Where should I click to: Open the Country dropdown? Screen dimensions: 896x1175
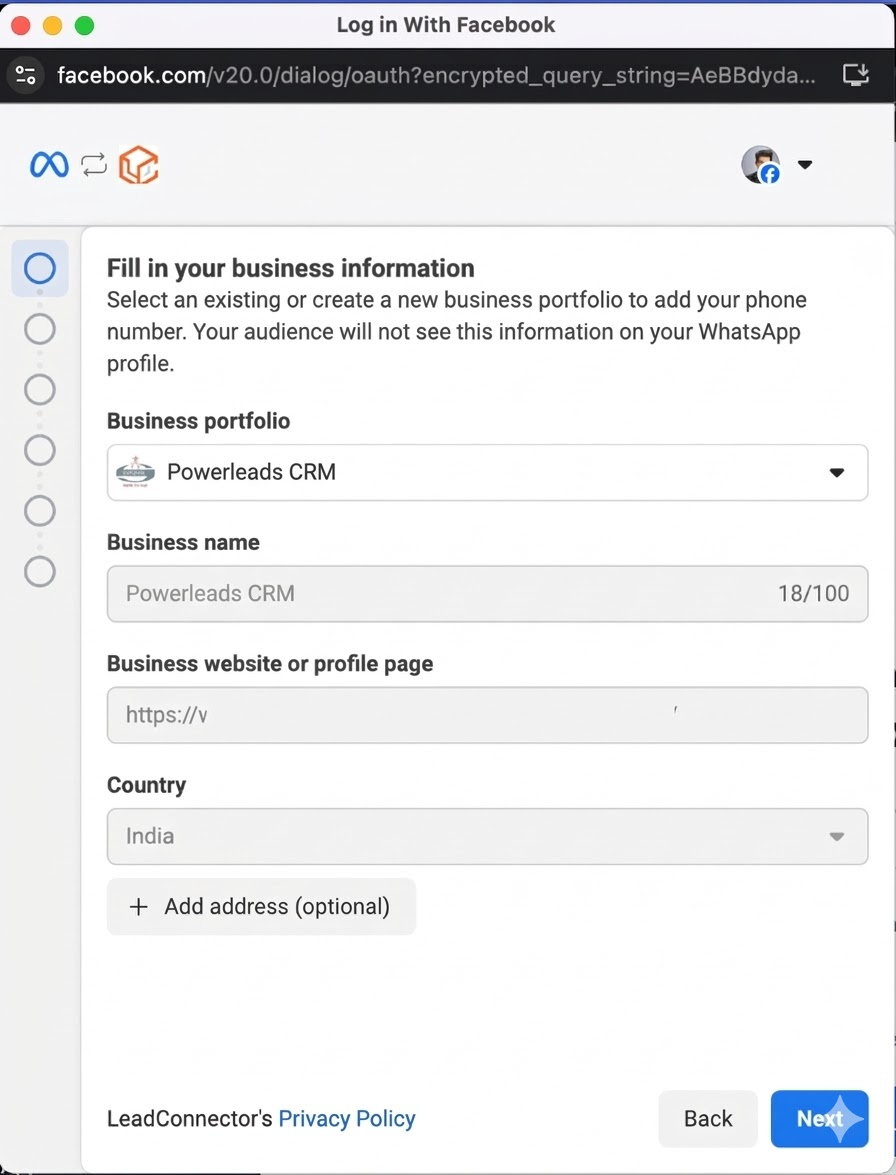coord(487,836)
